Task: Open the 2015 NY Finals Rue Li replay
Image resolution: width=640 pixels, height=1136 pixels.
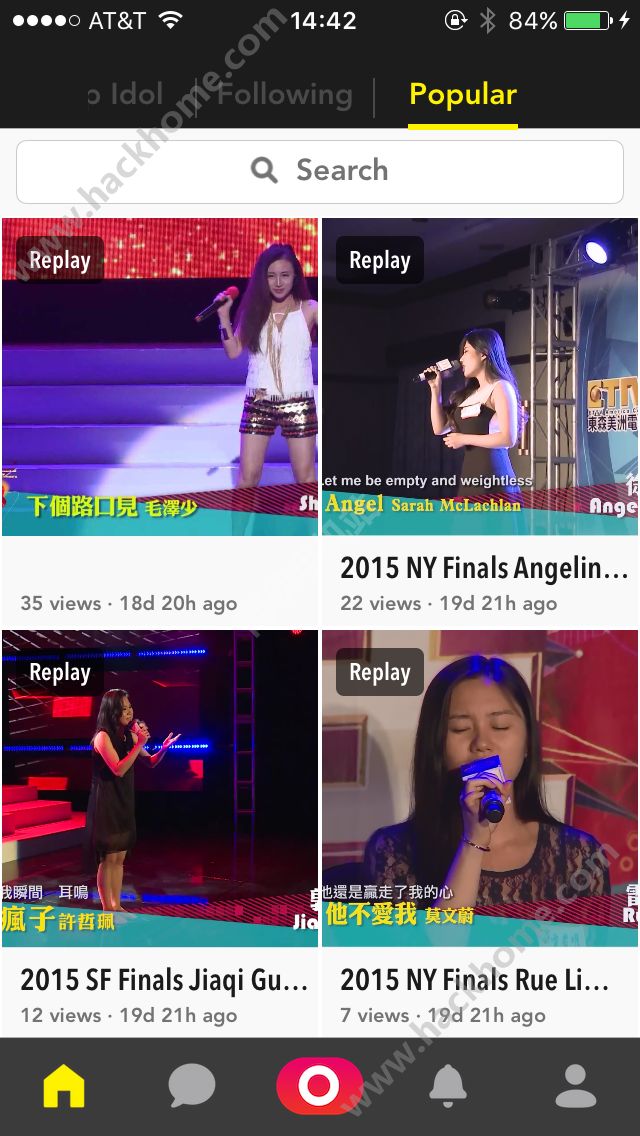Action: (480, 788)
